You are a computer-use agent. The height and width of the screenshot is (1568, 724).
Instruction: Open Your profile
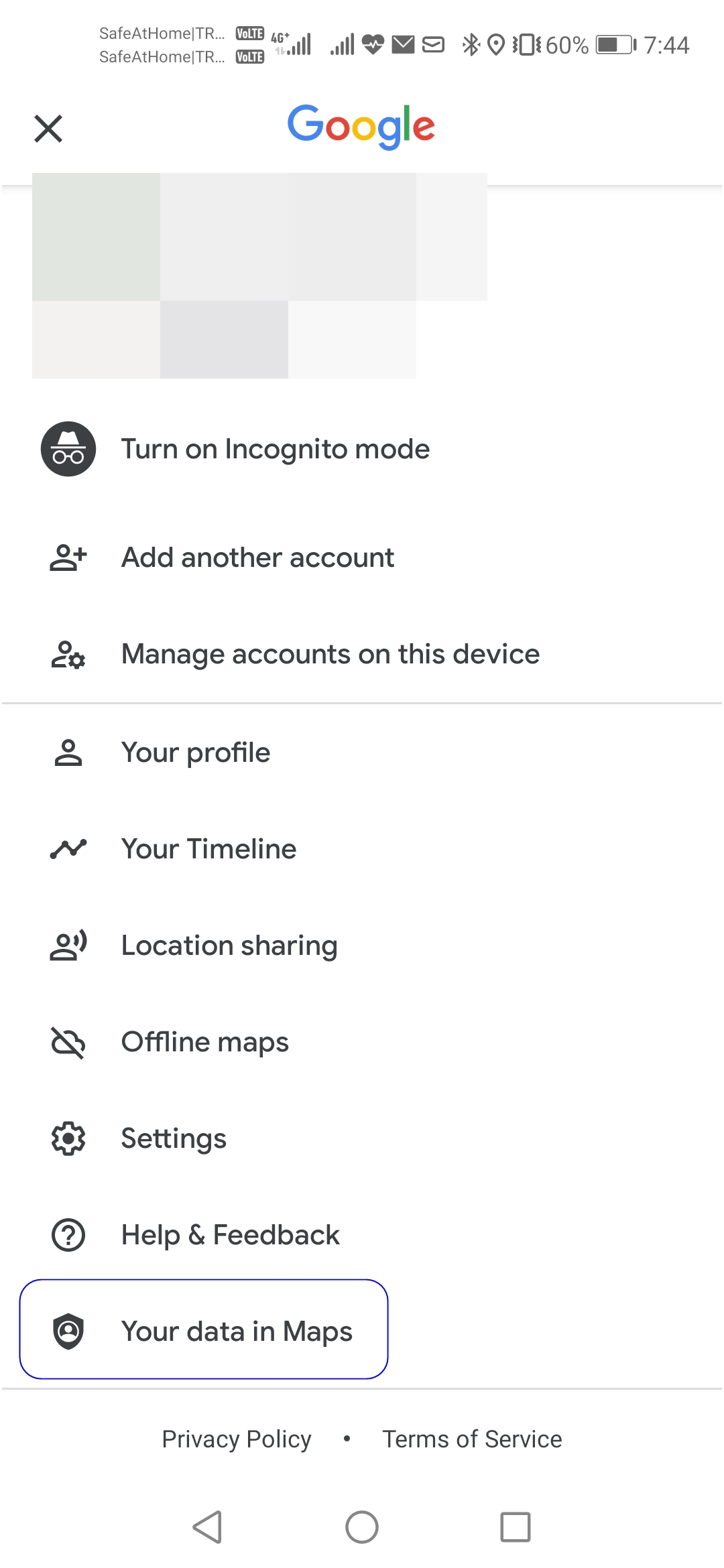pyautogui.click(x=362, y=753)
